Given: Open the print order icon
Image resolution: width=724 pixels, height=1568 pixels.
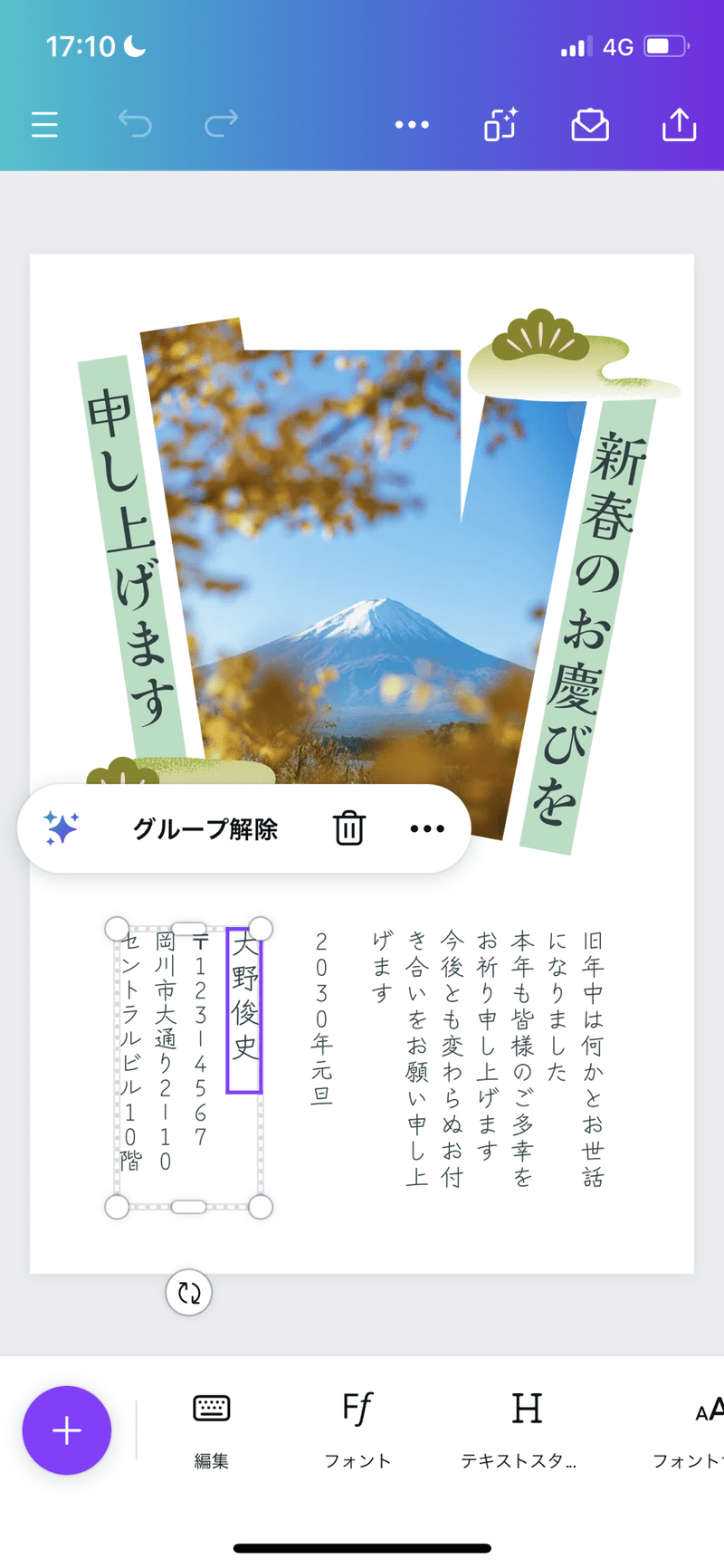Looking at the screenshot, I should 590,125.
